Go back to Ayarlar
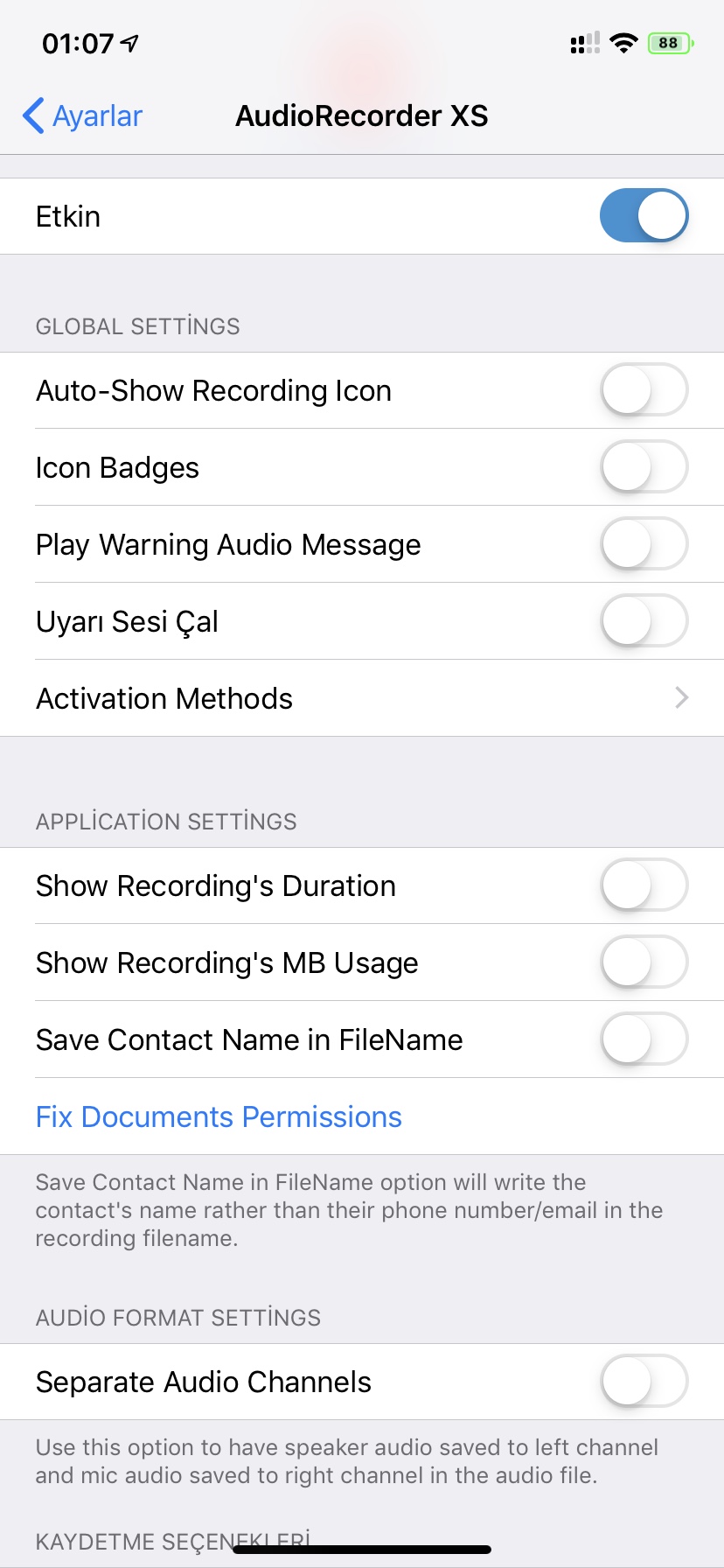The image size is (724, 1568). (x=83, y=115)
